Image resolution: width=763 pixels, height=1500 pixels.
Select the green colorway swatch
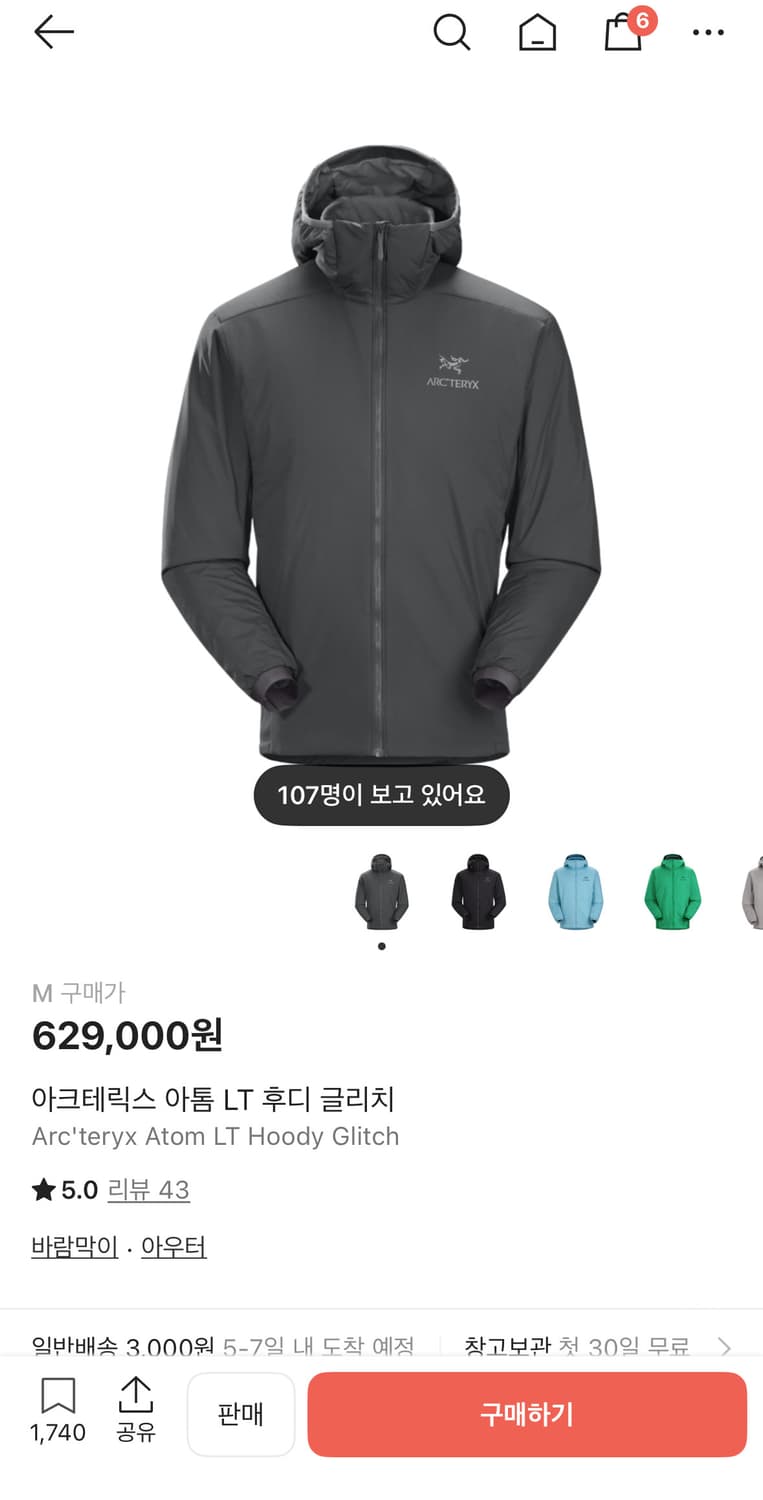(x=672, y=893)
